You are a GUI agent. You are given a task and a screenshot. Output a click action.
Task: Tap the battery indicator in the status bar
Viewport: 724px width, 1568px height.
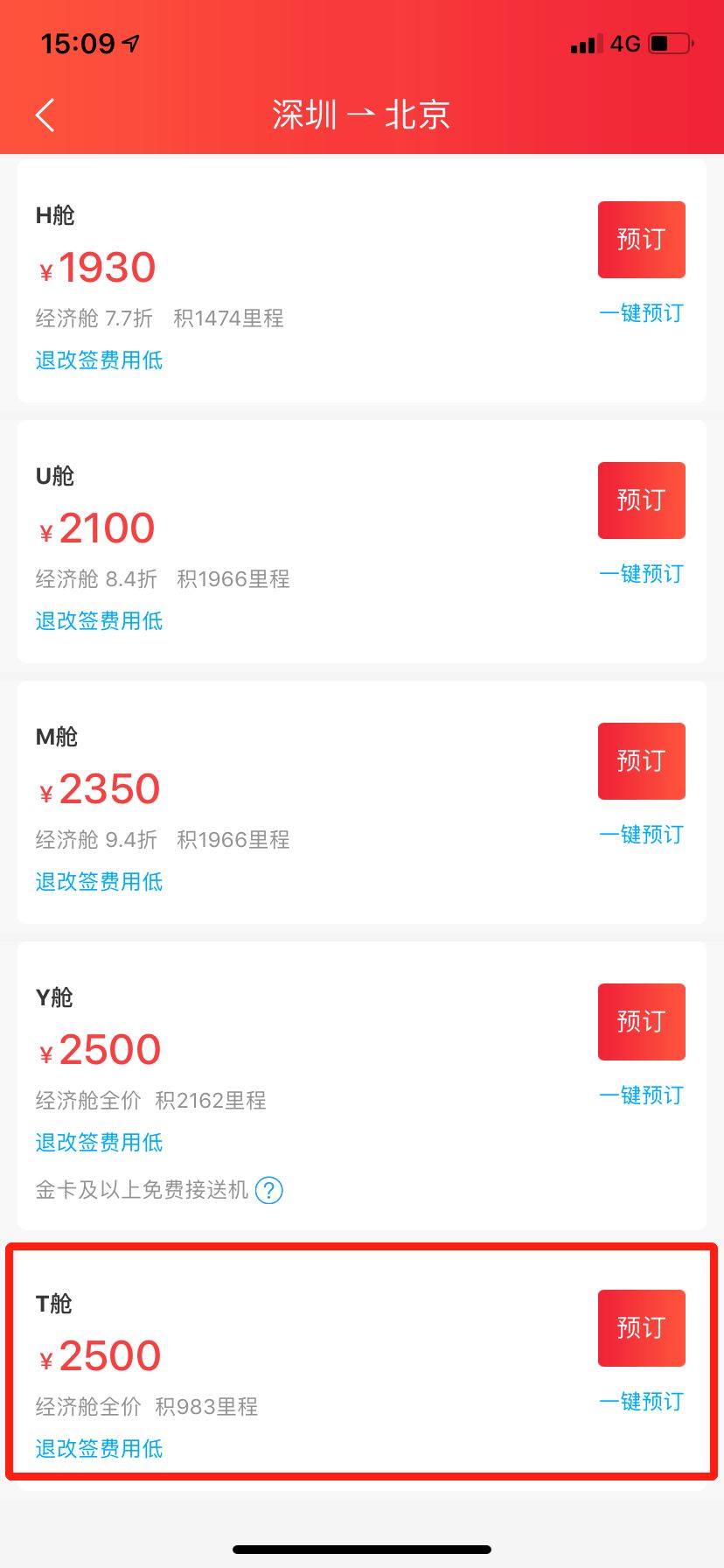670,43
